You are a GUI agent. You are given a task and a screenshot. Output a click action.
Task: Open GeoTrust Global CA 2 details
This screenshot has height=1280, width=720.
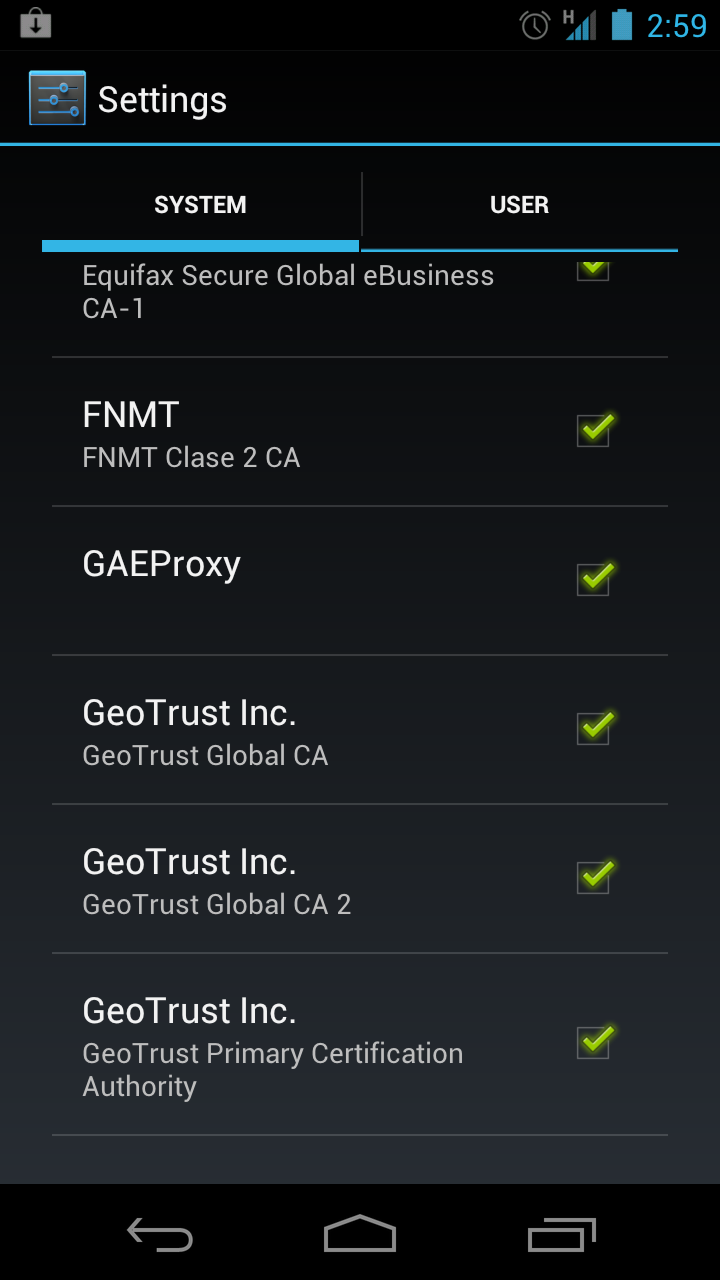point(360,879)
